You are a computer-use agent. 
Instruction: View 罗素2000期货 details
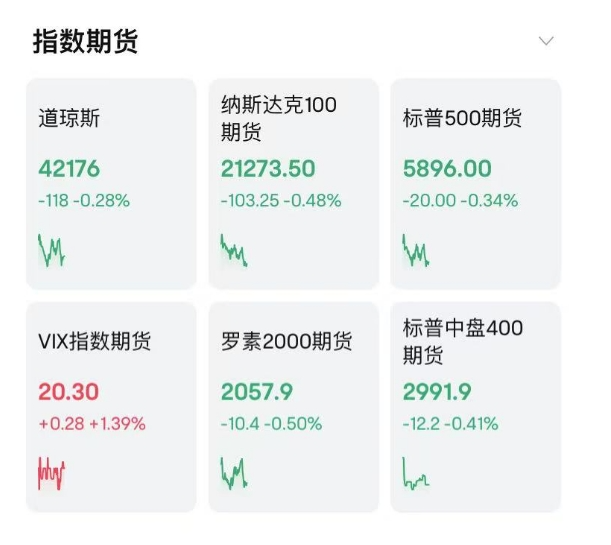click(x=293, y=407)
